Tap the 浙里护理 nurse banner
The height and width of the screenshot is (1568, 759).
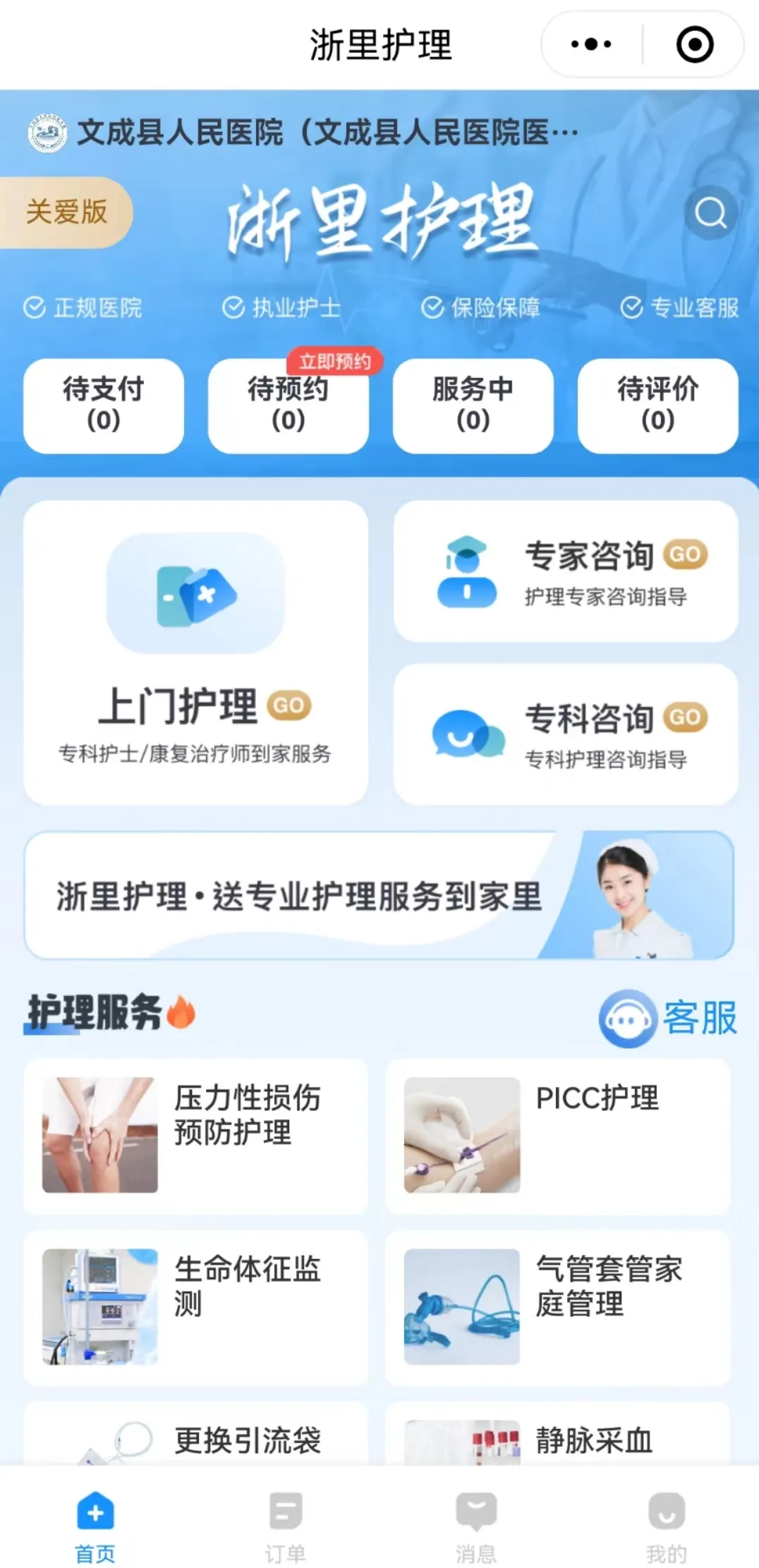point(379,894)
